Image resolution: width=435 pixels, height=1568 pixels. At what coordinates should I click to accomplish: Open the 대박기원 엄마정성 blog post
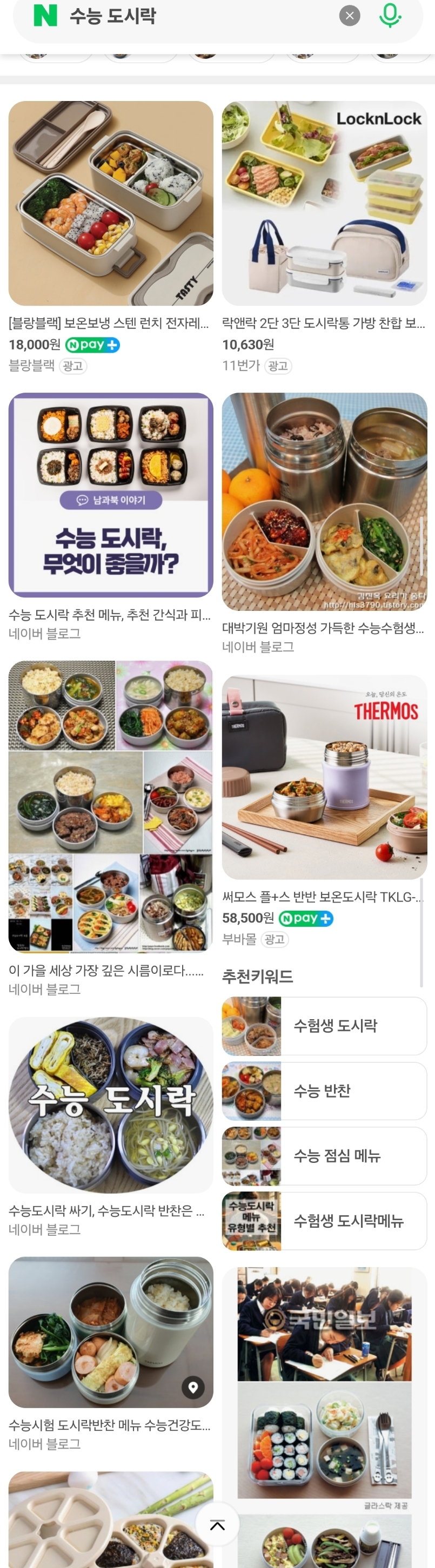(x=324, y=502)
